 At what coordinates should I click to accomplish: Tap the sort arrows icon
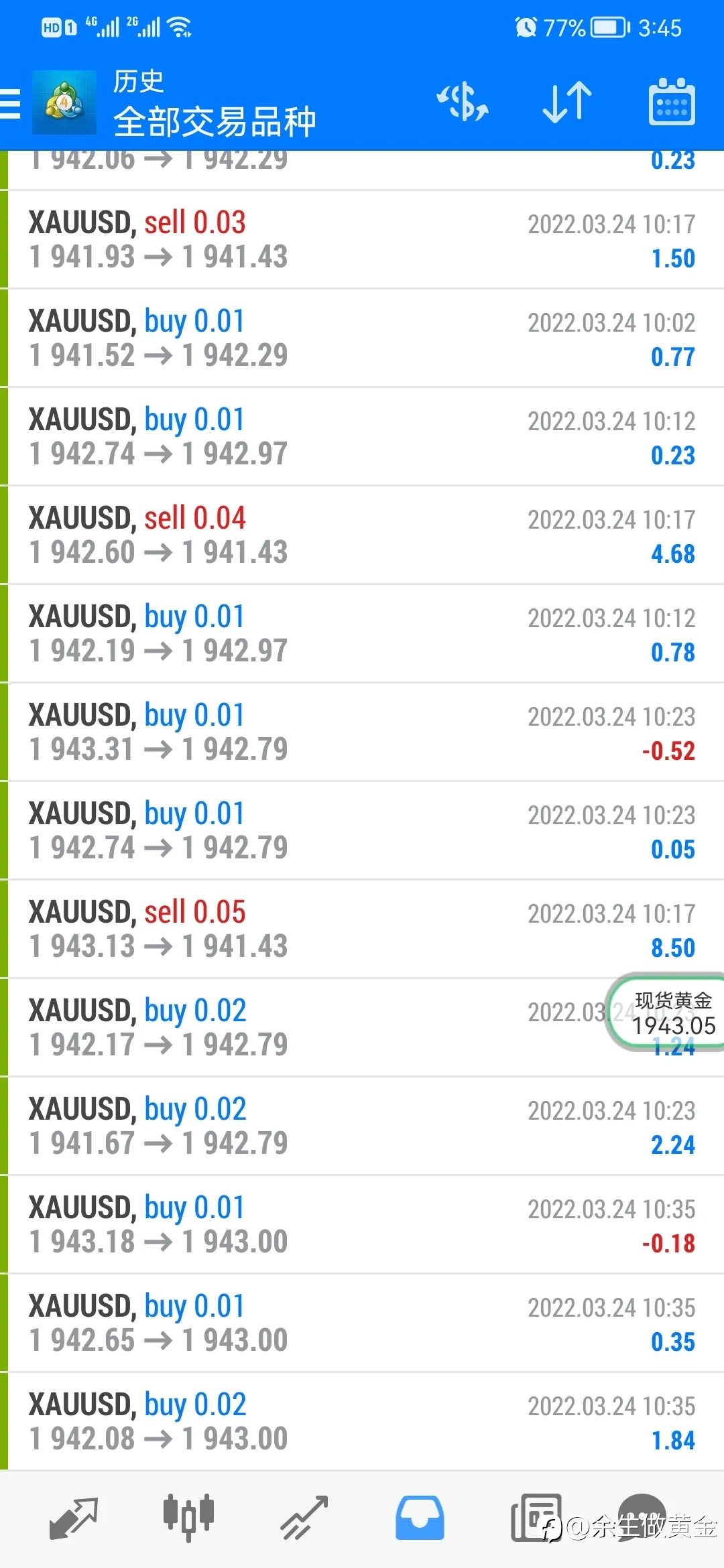567,103
